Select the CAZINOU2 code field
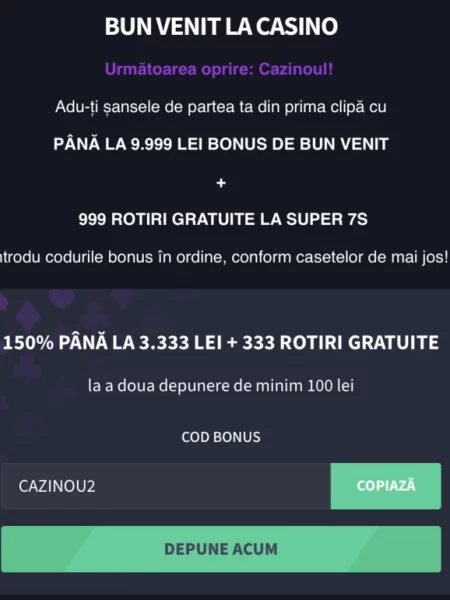This screenshot has width=450, height=600. [166, 486]
